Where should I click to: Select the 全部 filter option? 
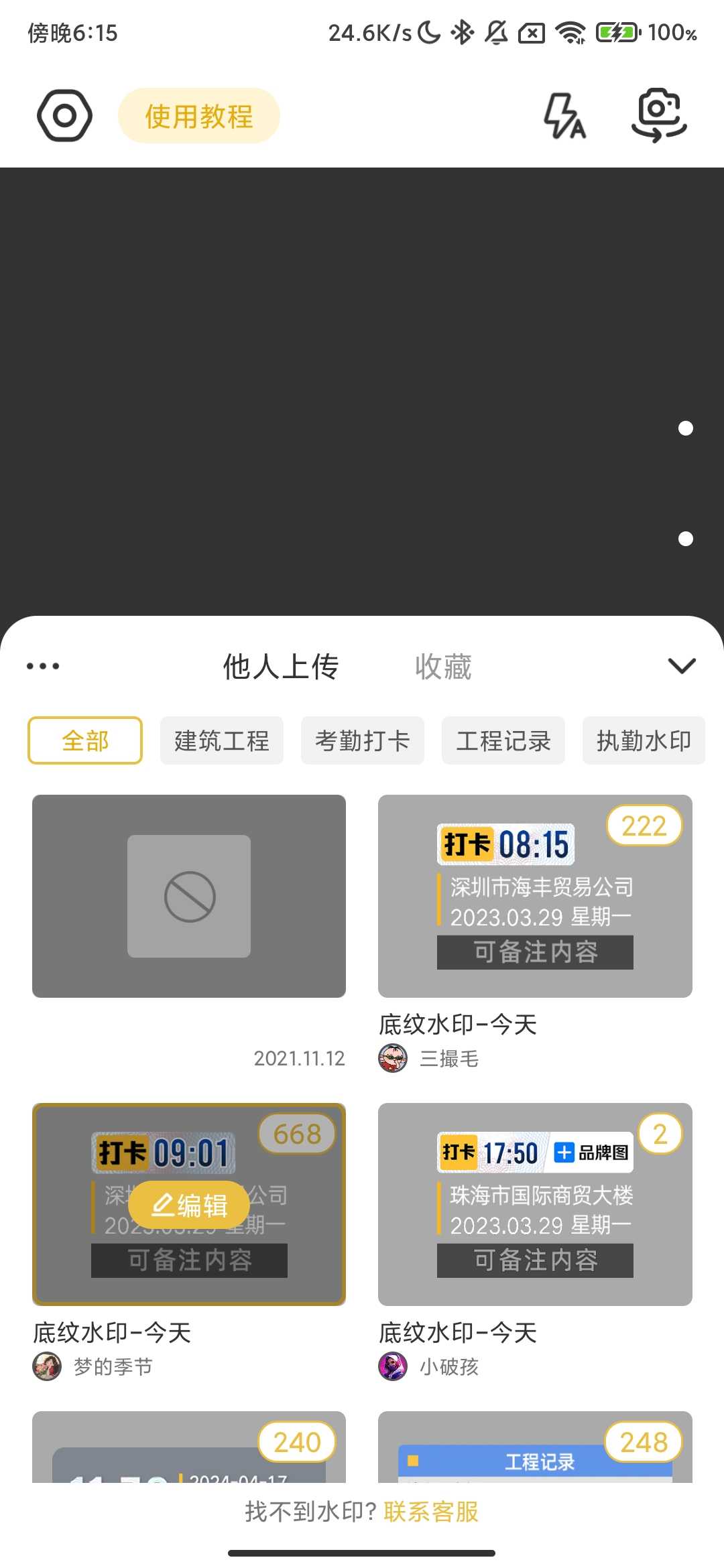pyautogui.click(x=84, y=740)
